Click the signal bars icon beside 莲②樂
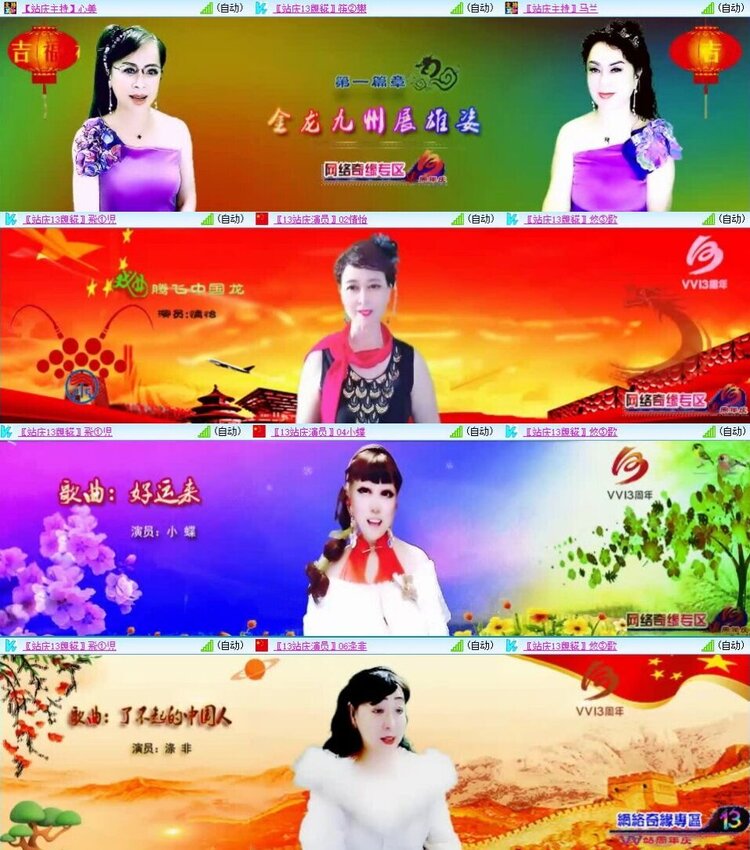Image resolution: width=750 pixels, height=850 pixels. pyautogui.click(x=456, y=8)
